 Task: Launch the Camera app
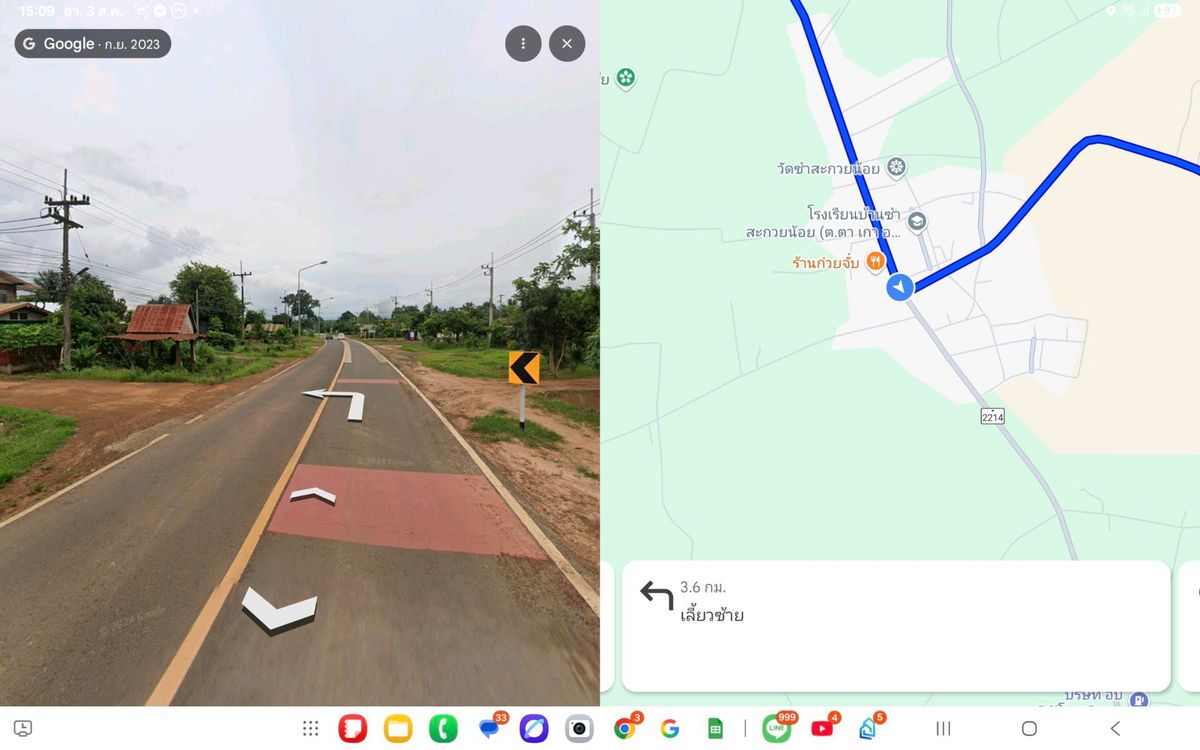coord(579,729)
